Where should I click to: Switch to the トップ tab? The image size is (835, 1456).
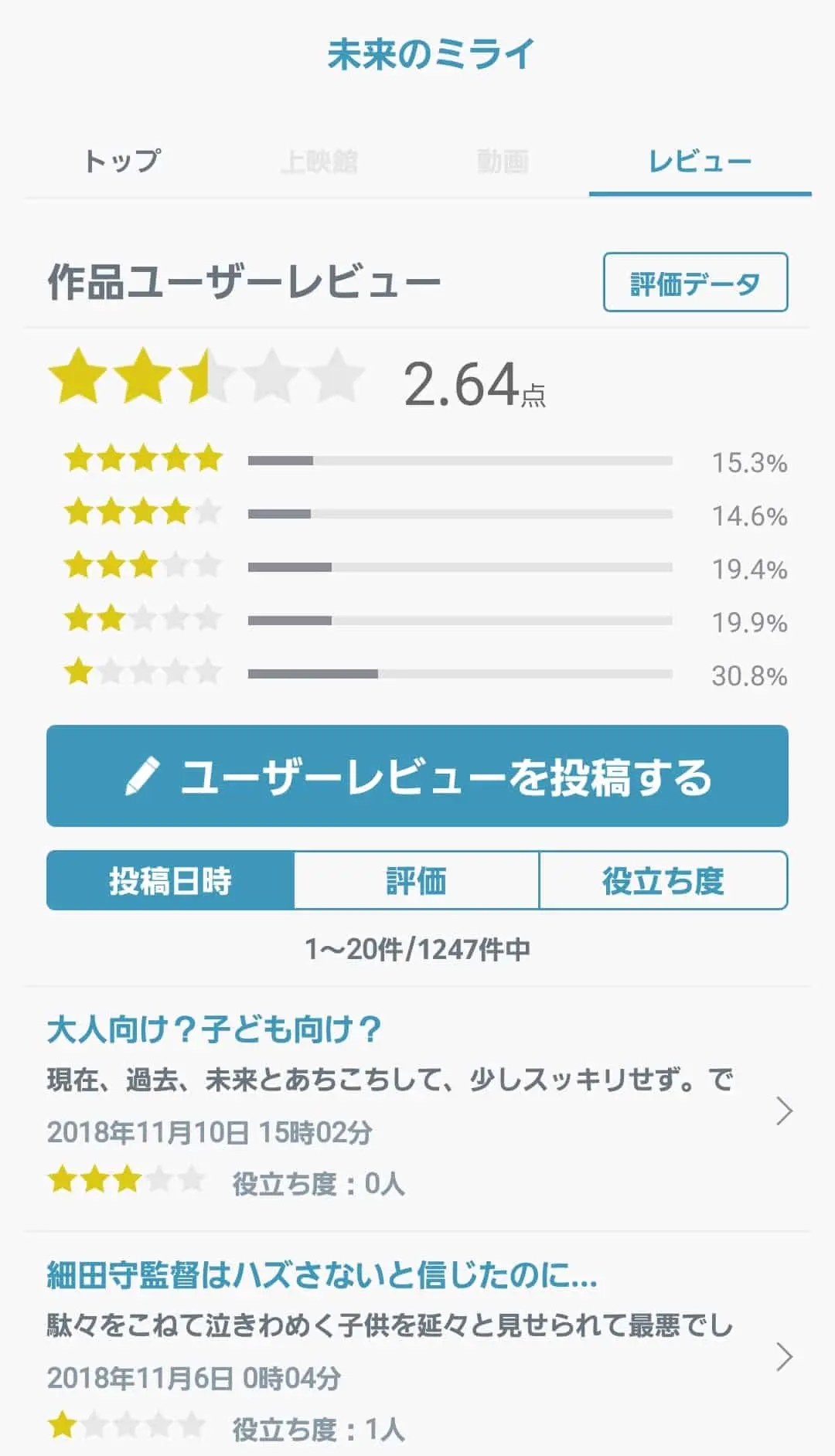122,161
